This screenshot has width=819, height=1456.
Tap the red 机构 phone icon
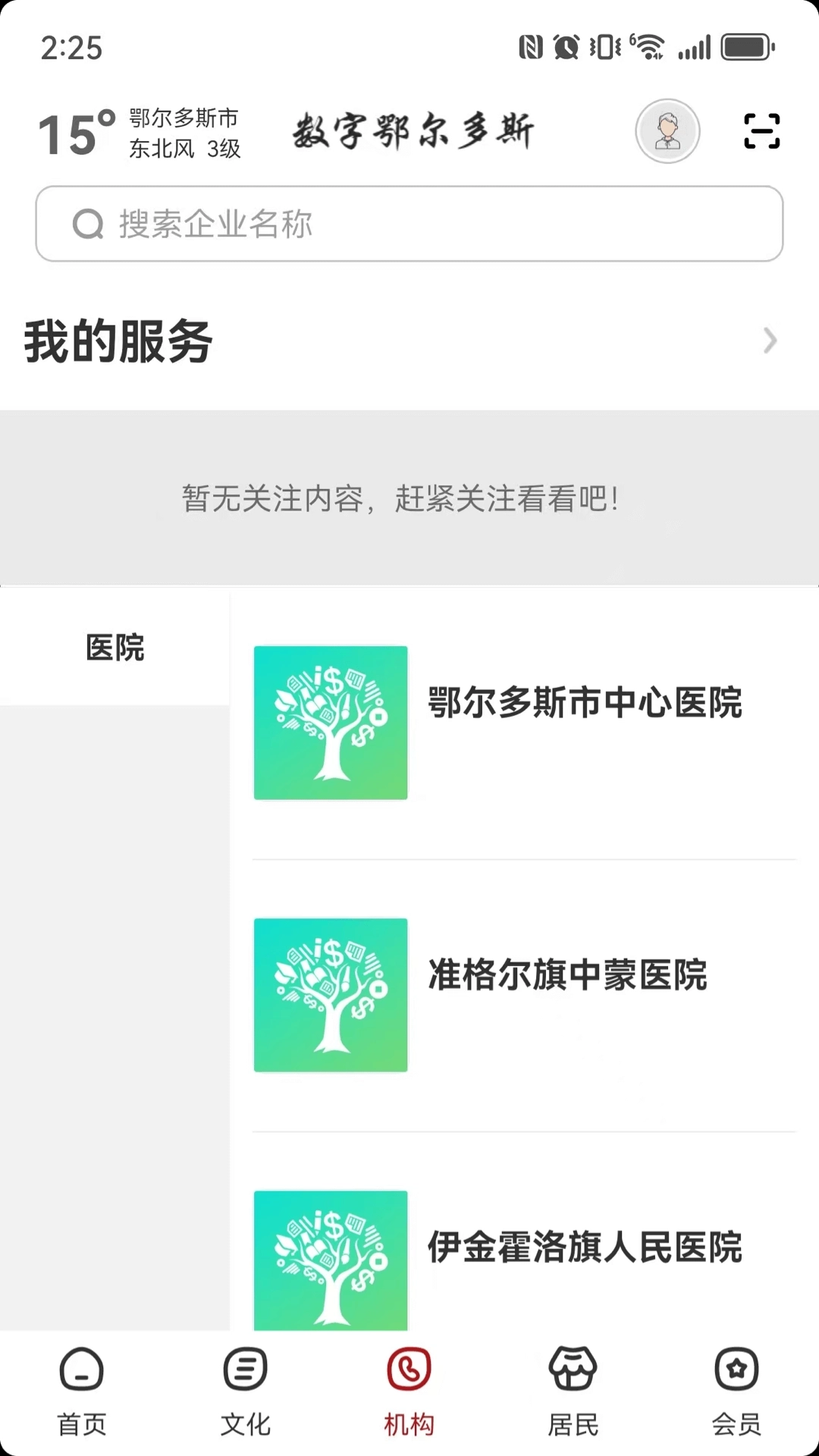pyautogui.click(x=409, y=1373)
